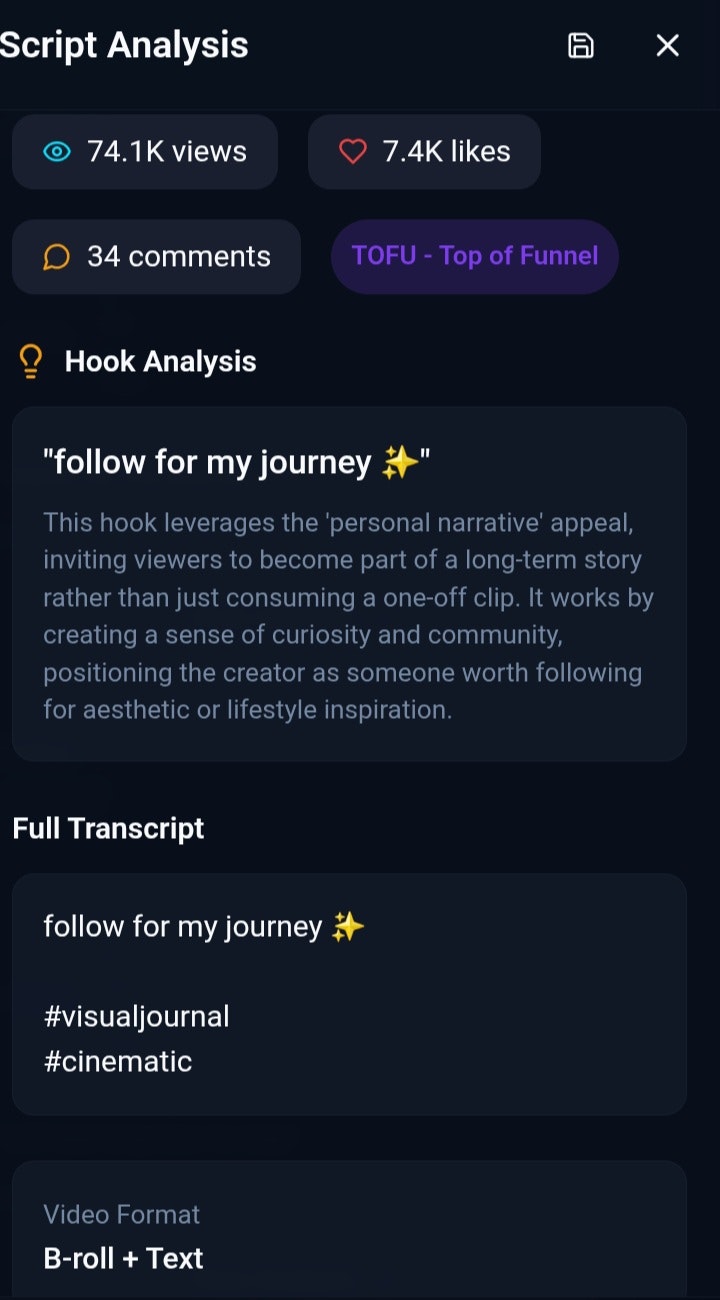Click the 34 comments chip

pyautogui.click(x=156, y=256)
